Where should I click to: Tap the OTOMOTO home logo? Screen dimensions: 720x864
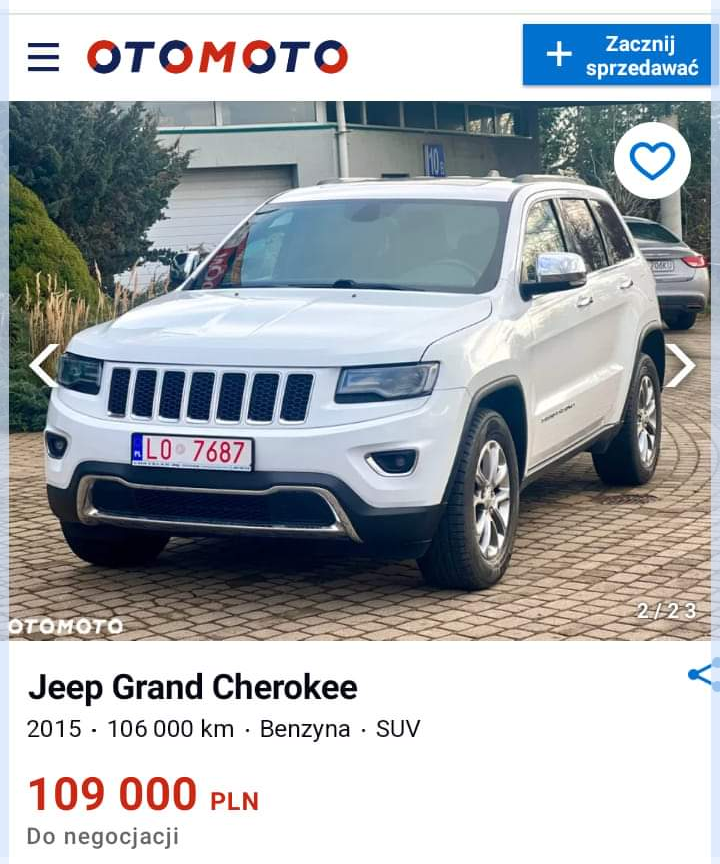217,57
